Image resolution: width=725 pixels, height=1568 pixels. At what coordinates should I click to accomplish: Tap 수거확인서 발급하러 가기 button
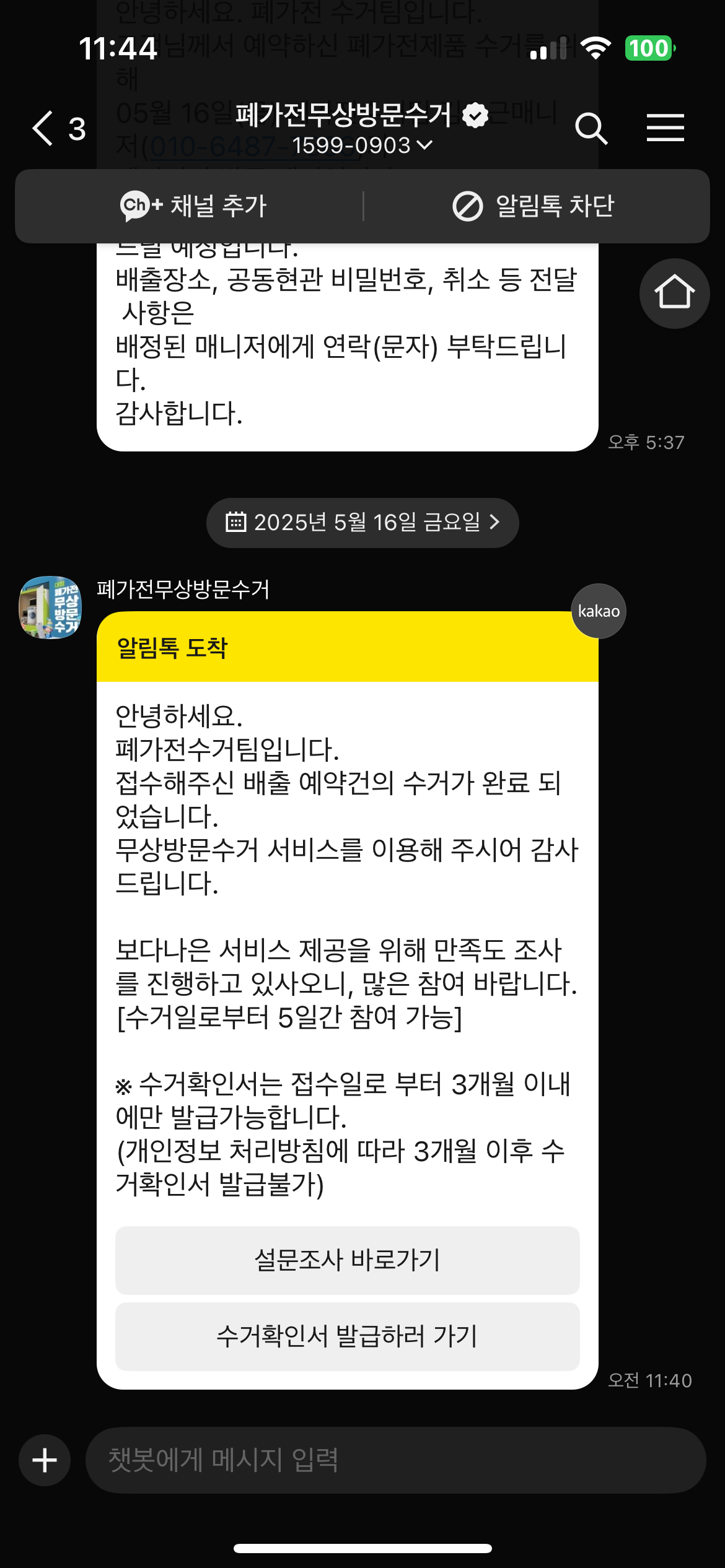point(347,1336)
